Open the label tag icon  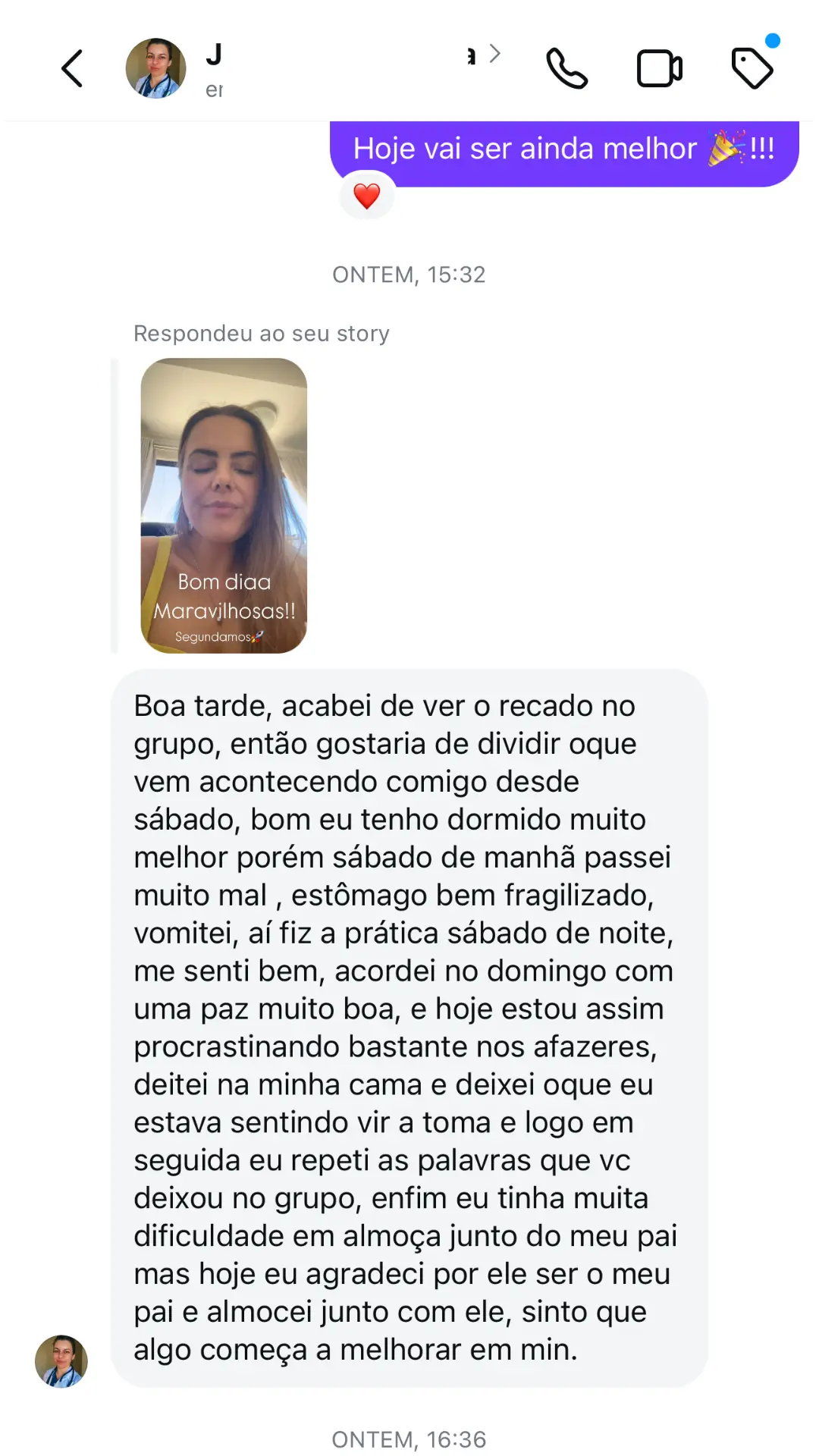coord(752,68)
